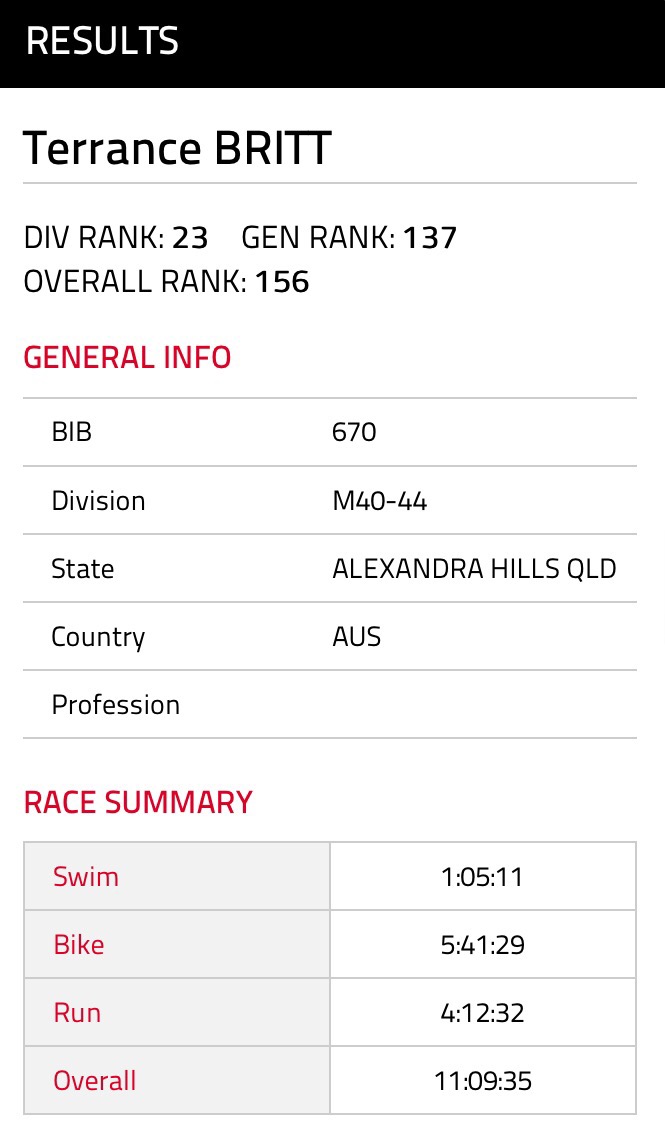Open the Bike split details
This screenshot has width=665, height=1146.
[x=79, y=945]
